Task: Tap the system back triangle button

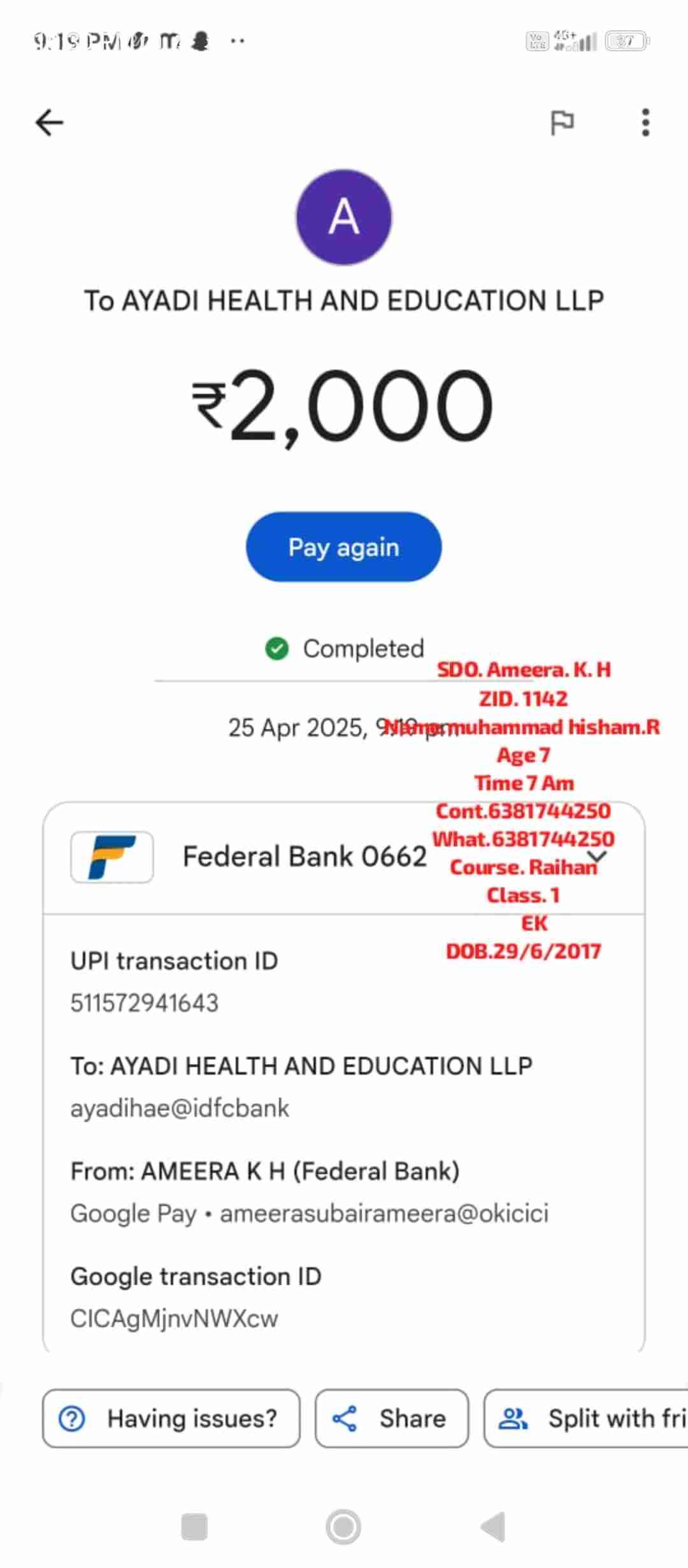Action: [x=493, y=1527]
